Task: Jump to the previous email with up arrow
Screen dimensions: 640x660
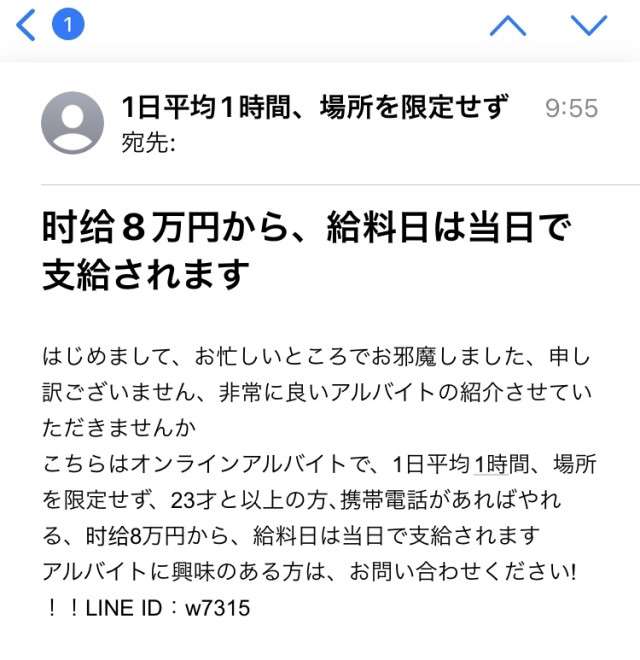Action: 508,25
